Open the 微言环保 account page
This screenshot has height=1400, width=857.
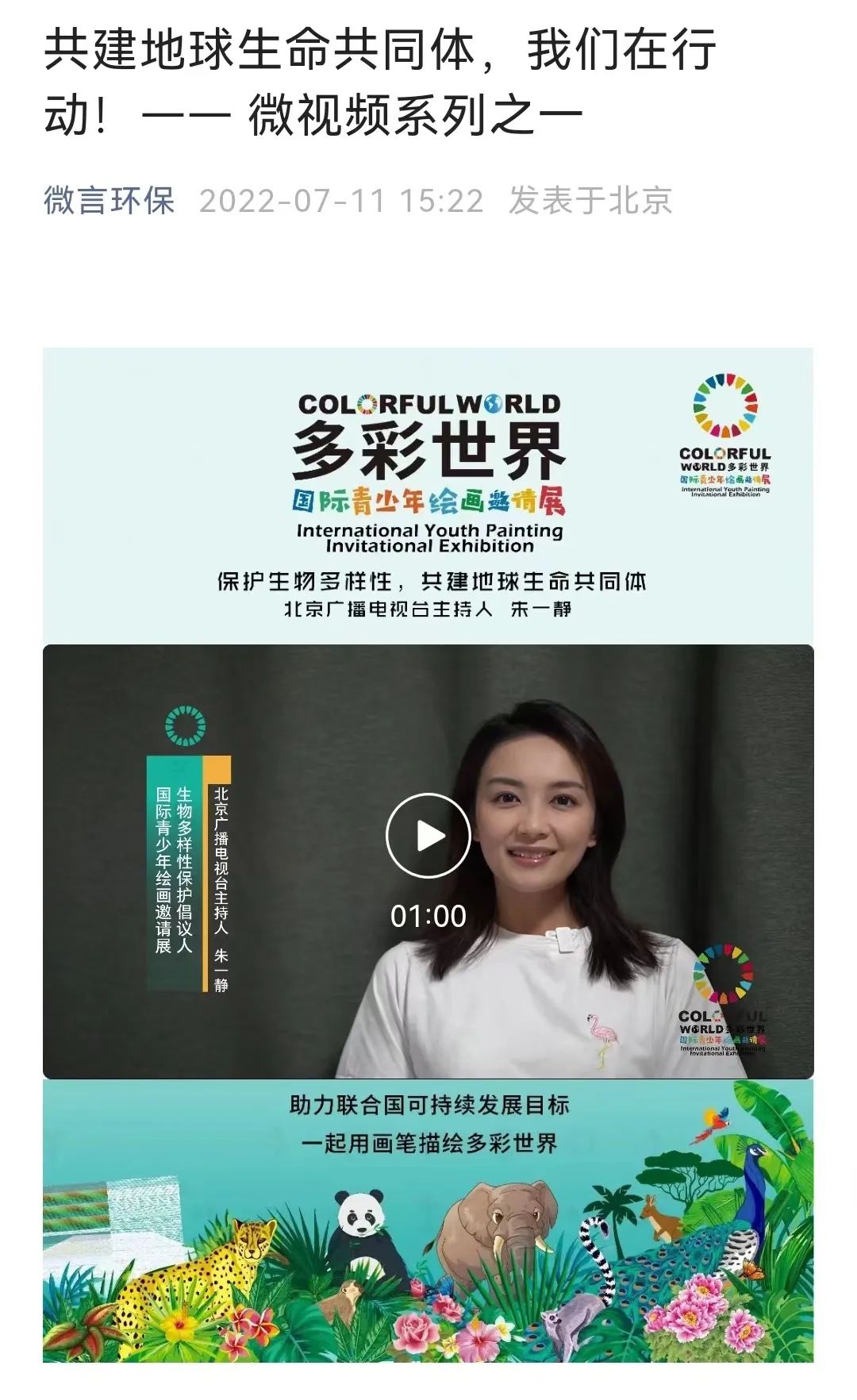point(109,200)
